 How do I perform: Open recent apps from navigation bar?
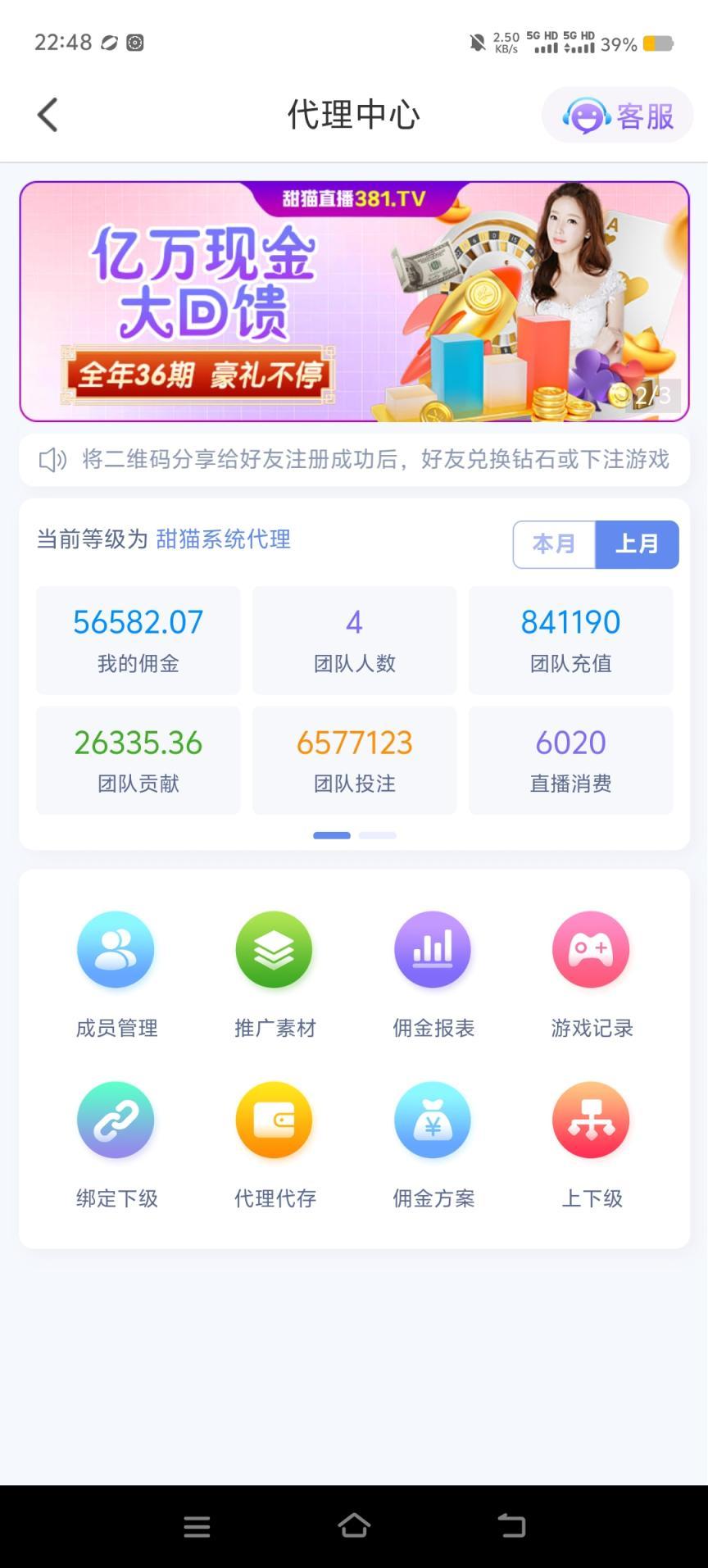(197, 1525)
